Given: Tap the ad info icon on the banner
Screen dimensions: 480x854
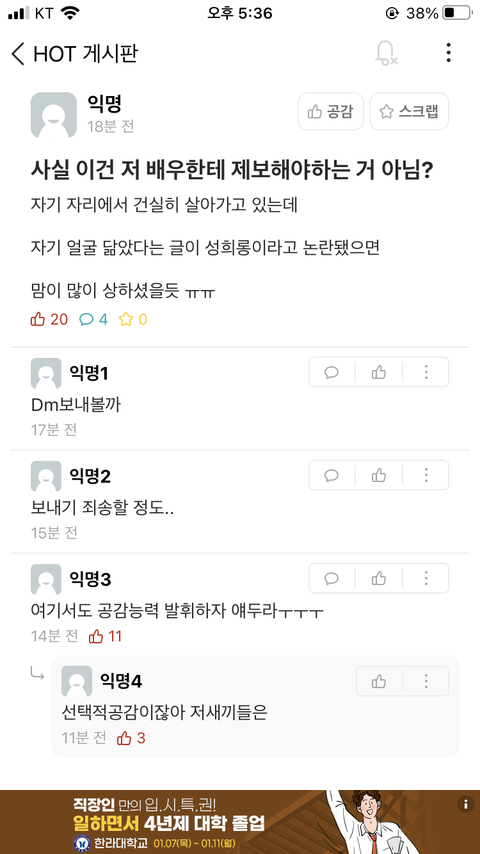Looking at the screenshot, I should [465, 804].
